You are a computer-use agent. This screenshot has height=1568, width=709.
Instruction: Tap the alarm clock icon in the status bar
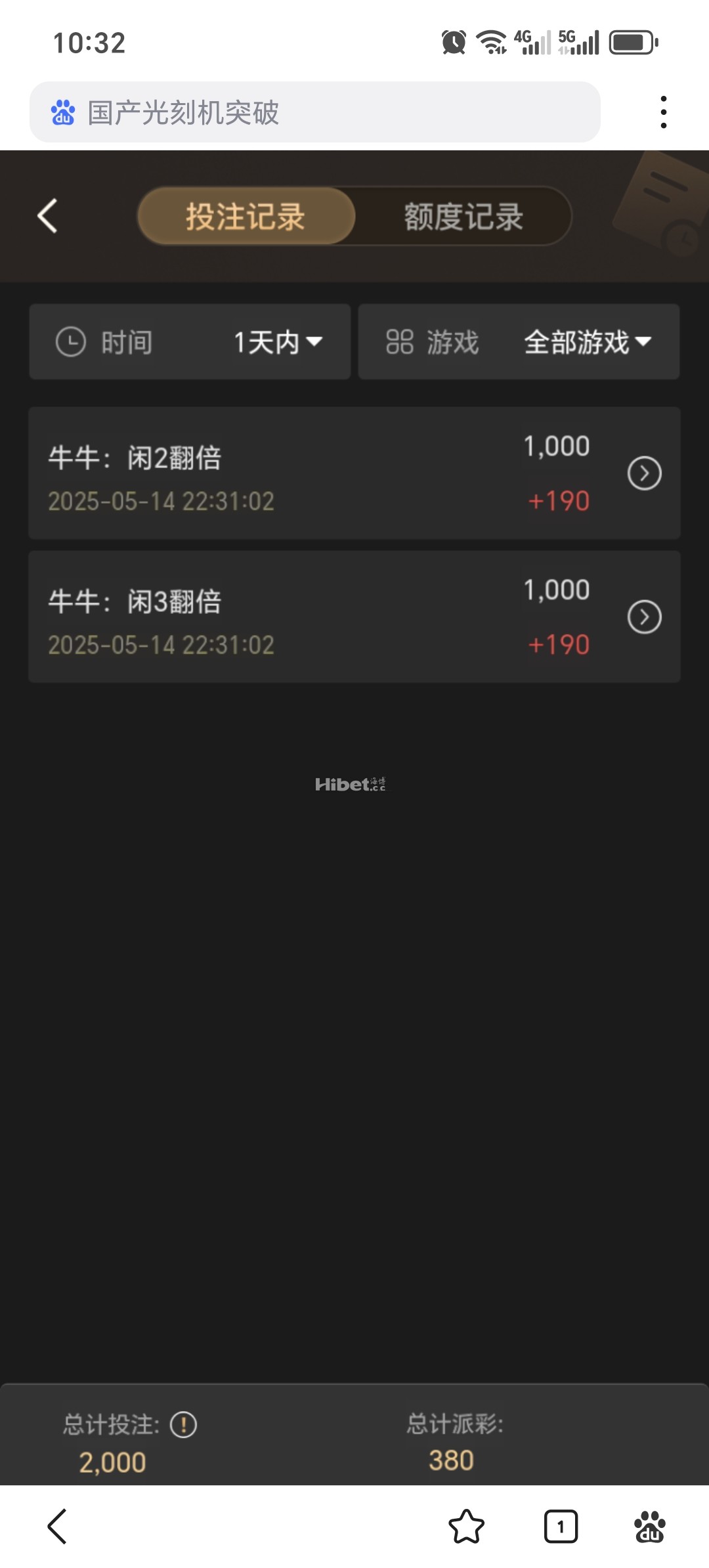click(x=453, y=41)
